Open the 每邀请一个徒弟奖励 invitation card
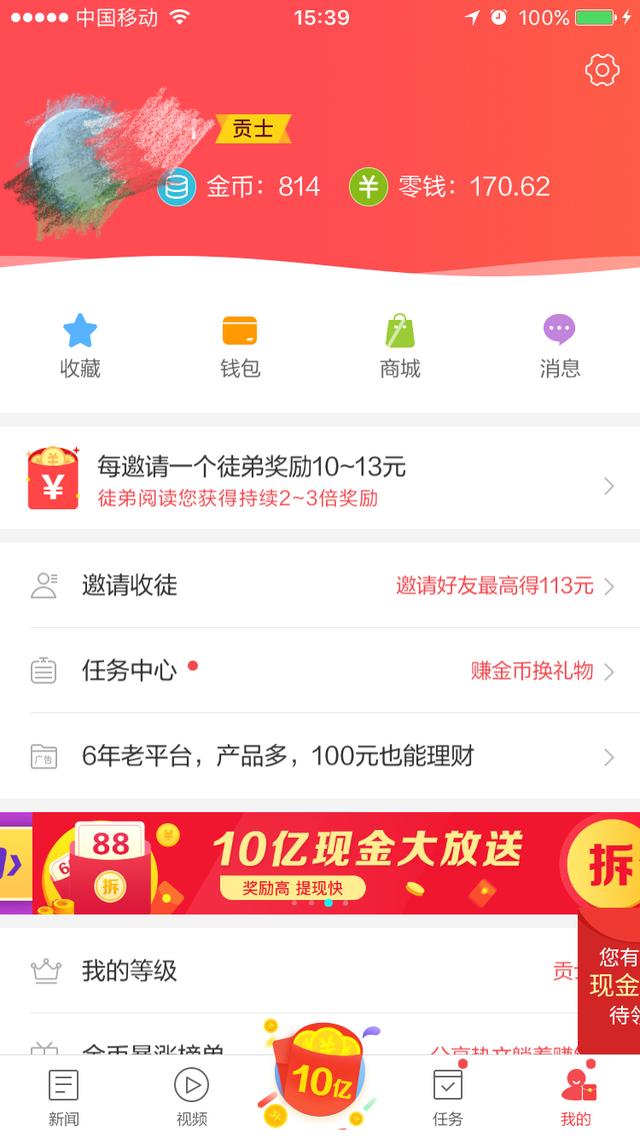Screen dimensions: 640x1138 tap(320, 480)
